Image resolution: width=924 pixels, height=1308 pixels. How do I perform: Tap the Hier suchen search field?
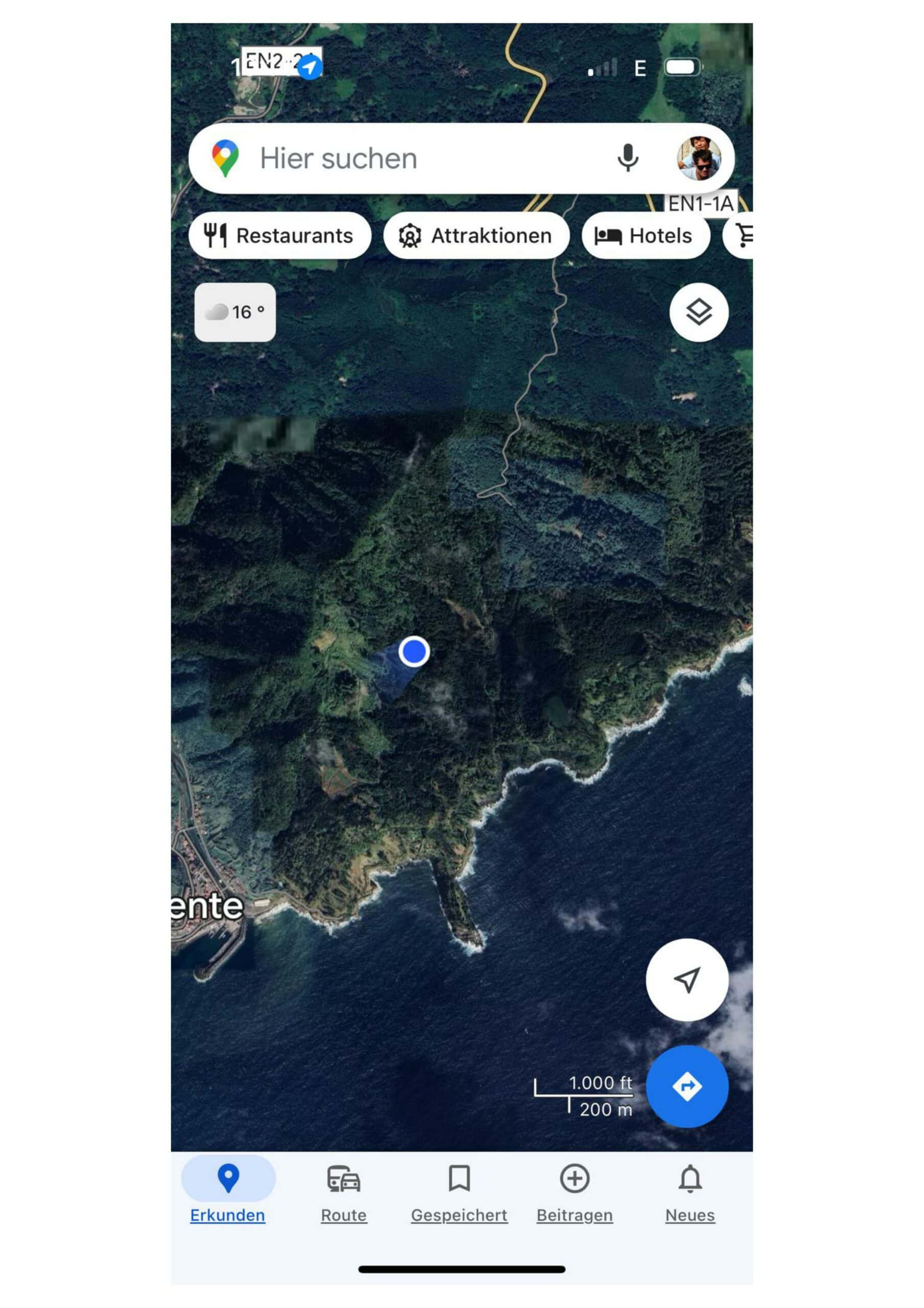click(x=399, y=158)
